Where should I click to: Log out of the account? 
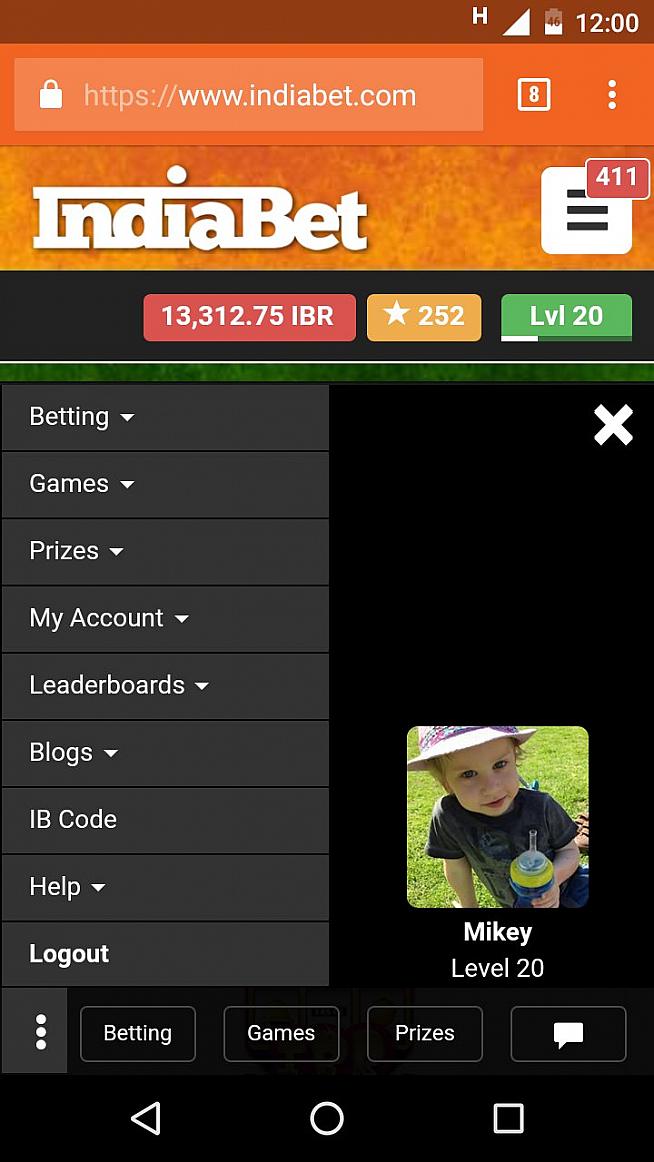pyautogui.click(x=165, y=953)
